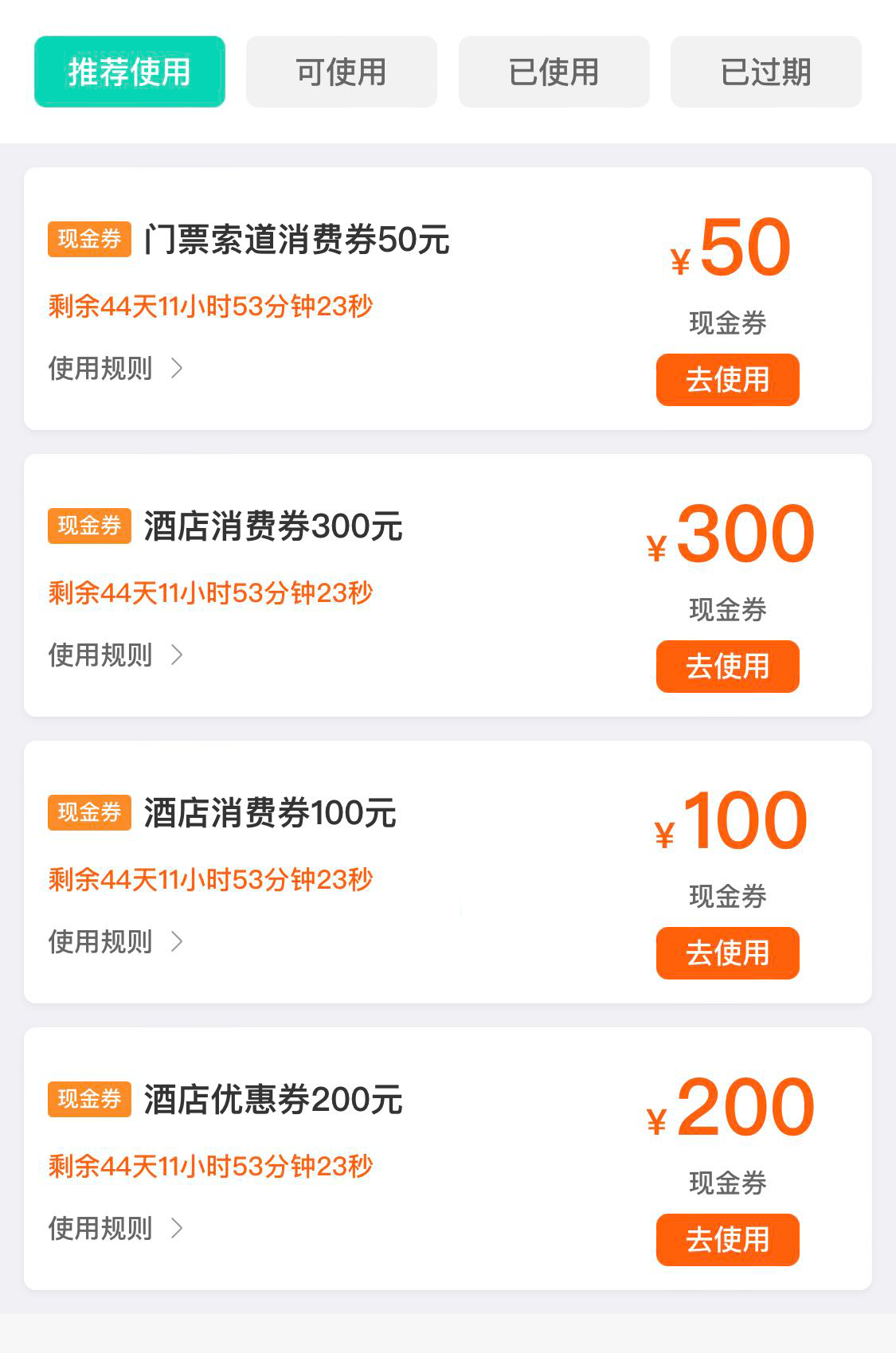Open the 已使用 tab
The image size is (896, 1353).
pyautogui.click(x=554, y=72)
